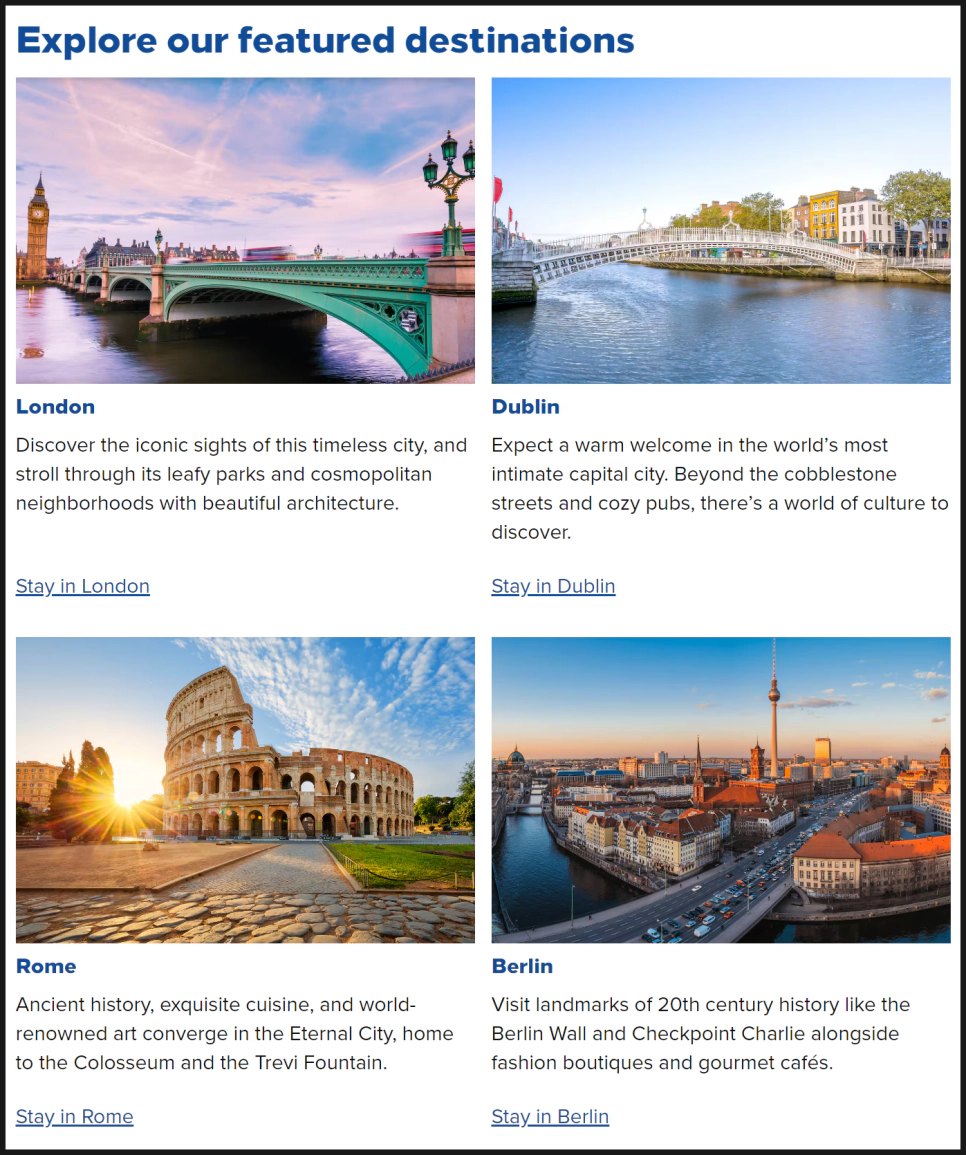Open the Rome Colosseum image tile
This screenshot has height=1155, width=966.
click(x=245, y=790)
